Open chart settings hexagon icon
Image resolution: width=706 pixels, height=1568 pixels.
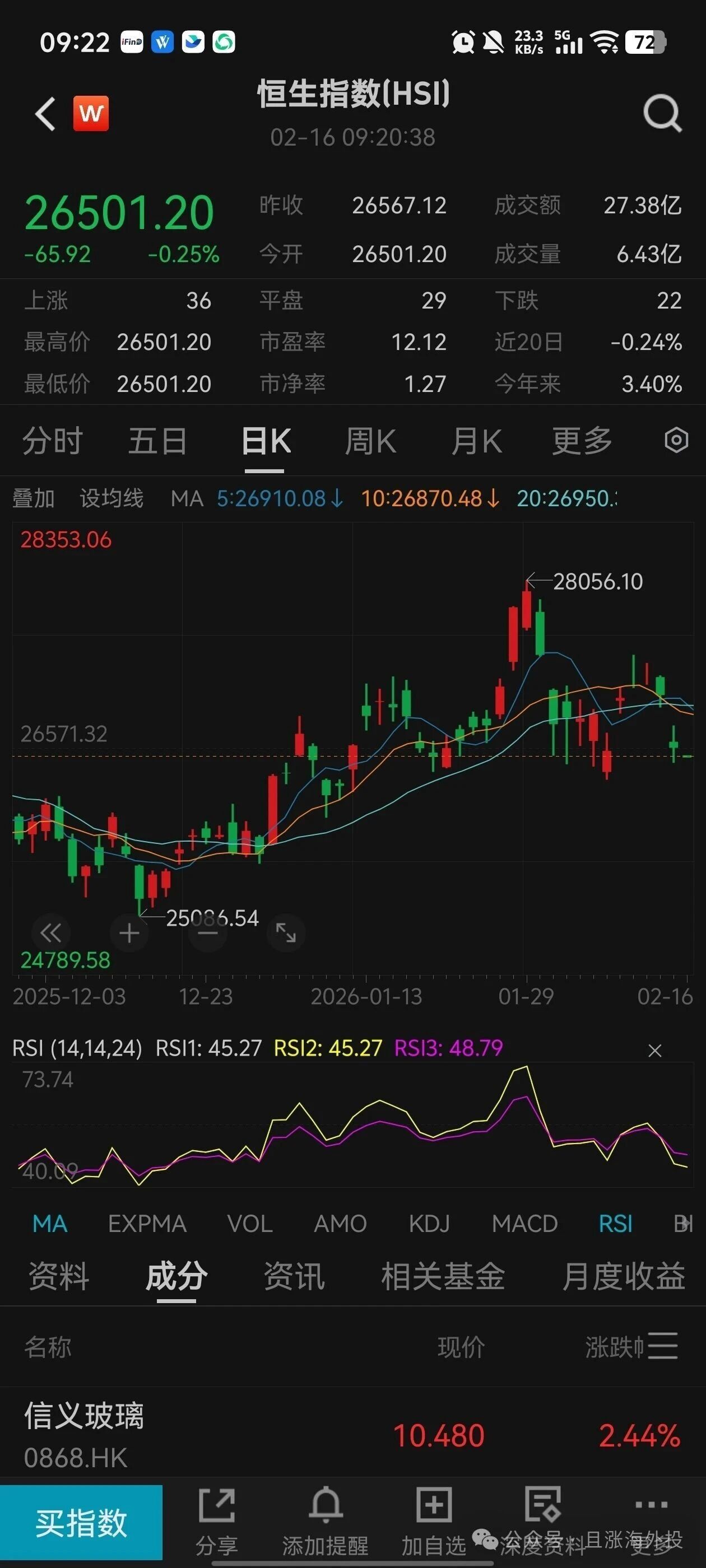tap(676, 440)
